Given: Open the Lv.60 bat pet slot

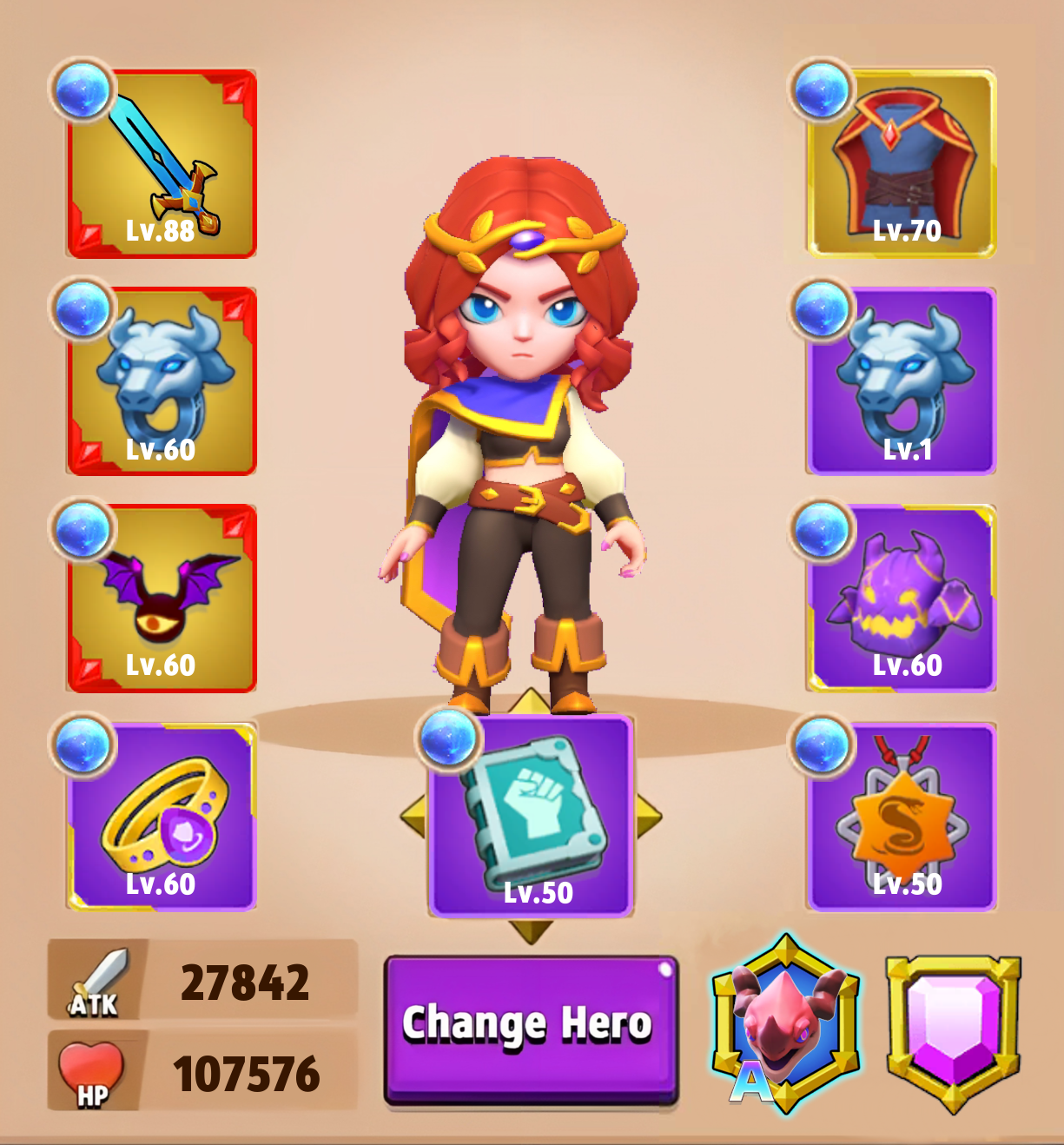Looking at the screenshot, I should [x=162, y=598].
